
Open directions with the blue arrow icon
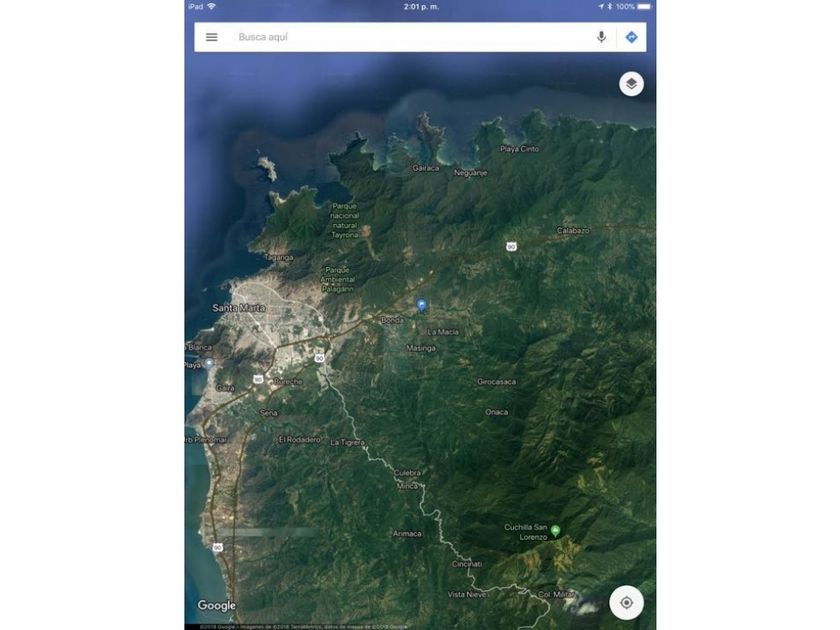click(x=632, y=37)
